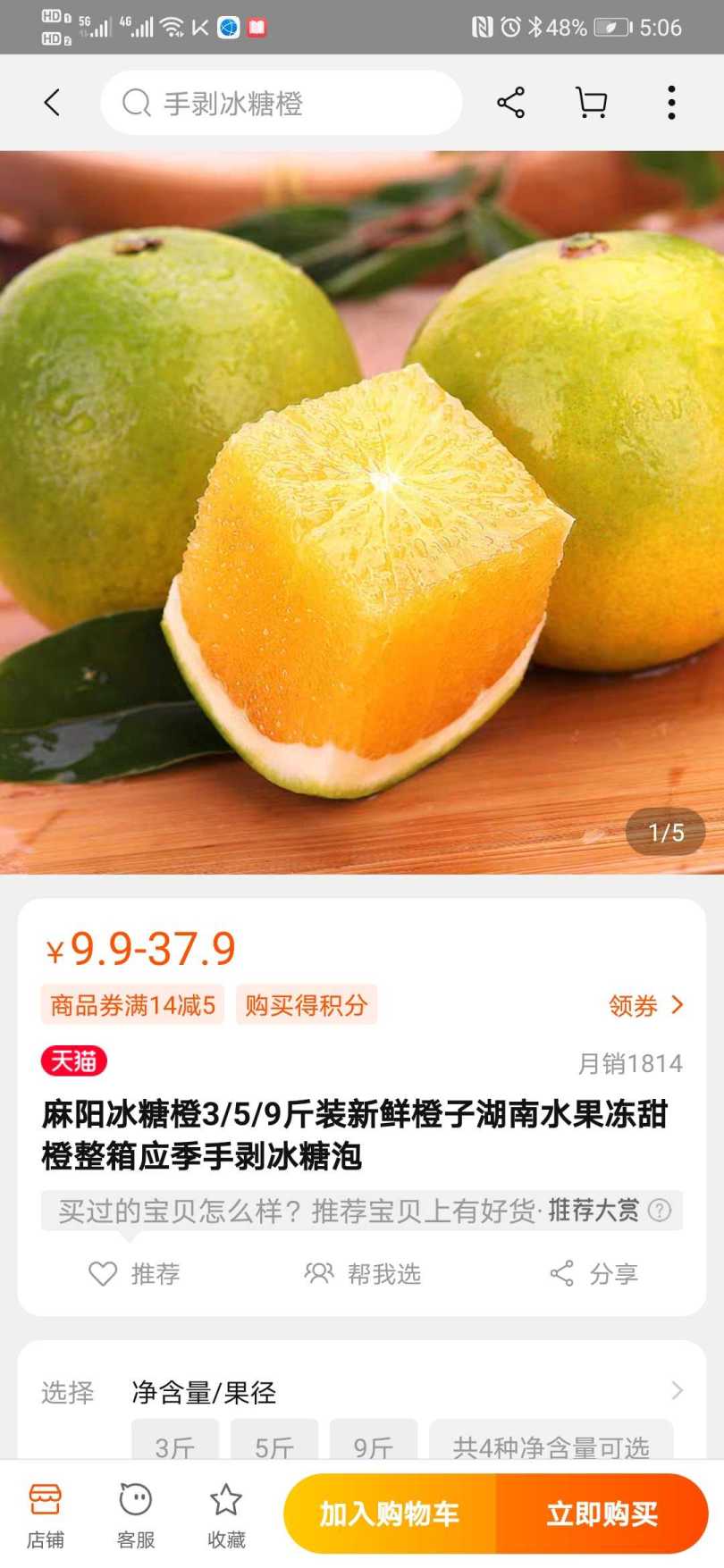Viewport: 724px width, 1568px height.
Task: Tap the 商品券满14减5 coupon tag
Action: tap(132, 1005)
